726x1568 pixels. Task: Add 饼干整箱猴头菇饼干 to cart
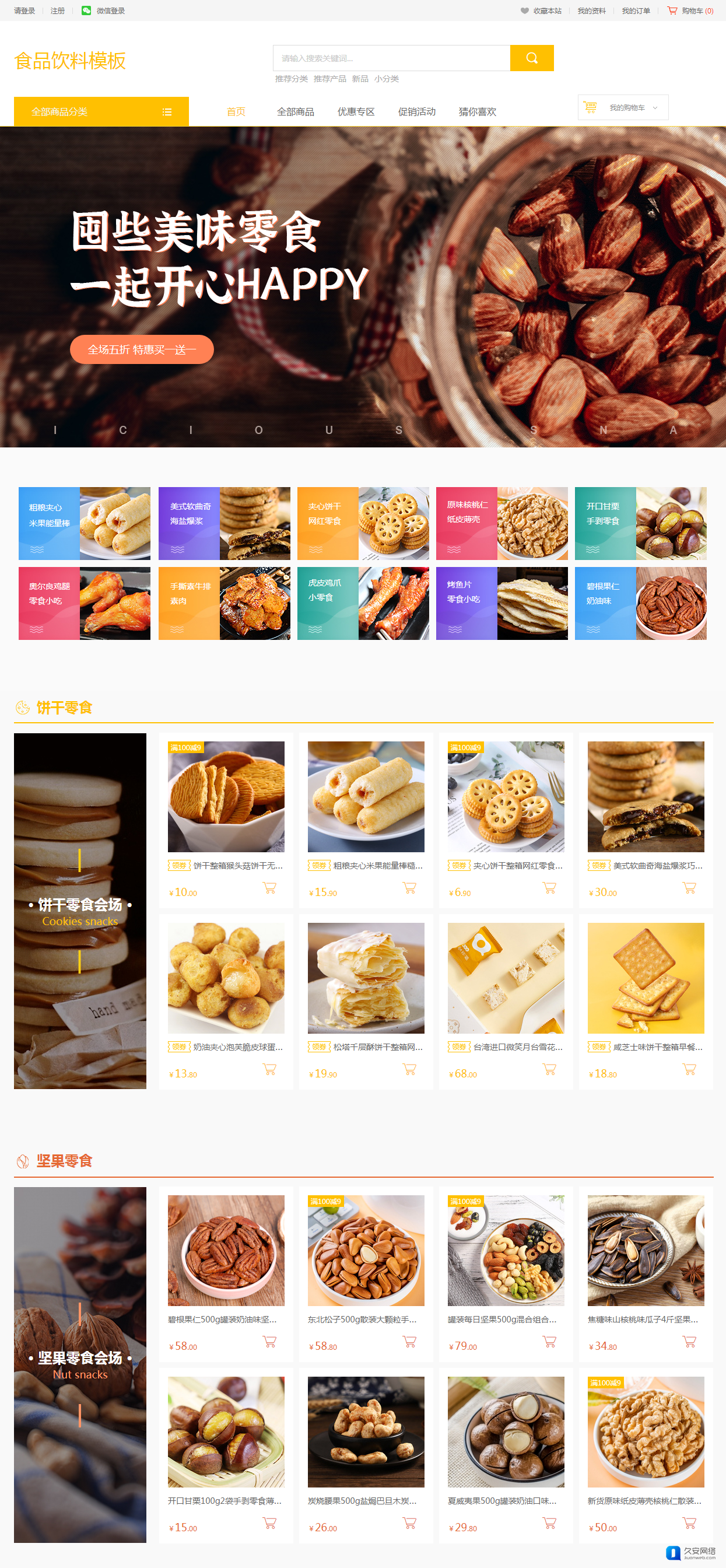click(269, 888)
